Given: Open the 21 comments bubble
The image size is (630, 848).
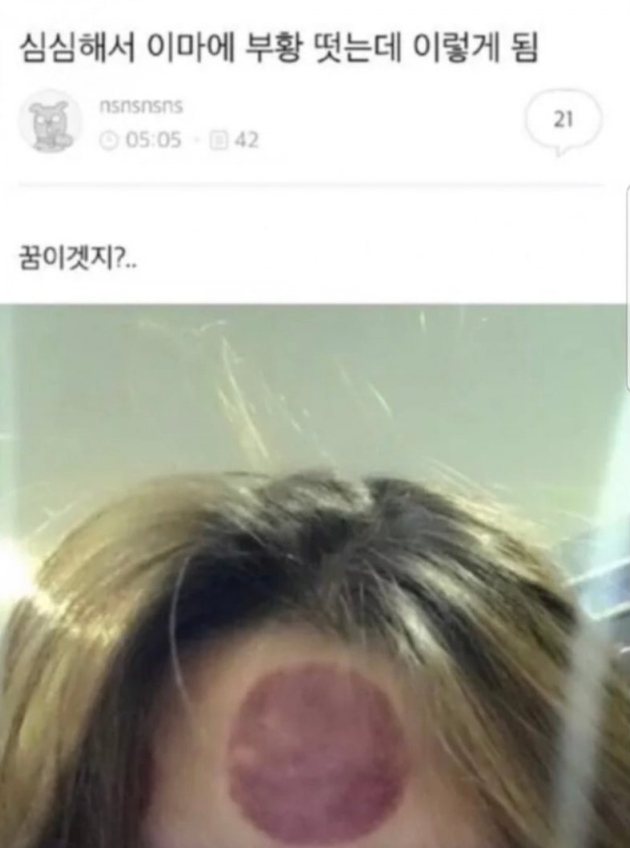Looking at the screenshot, I should tap(562, 121).
